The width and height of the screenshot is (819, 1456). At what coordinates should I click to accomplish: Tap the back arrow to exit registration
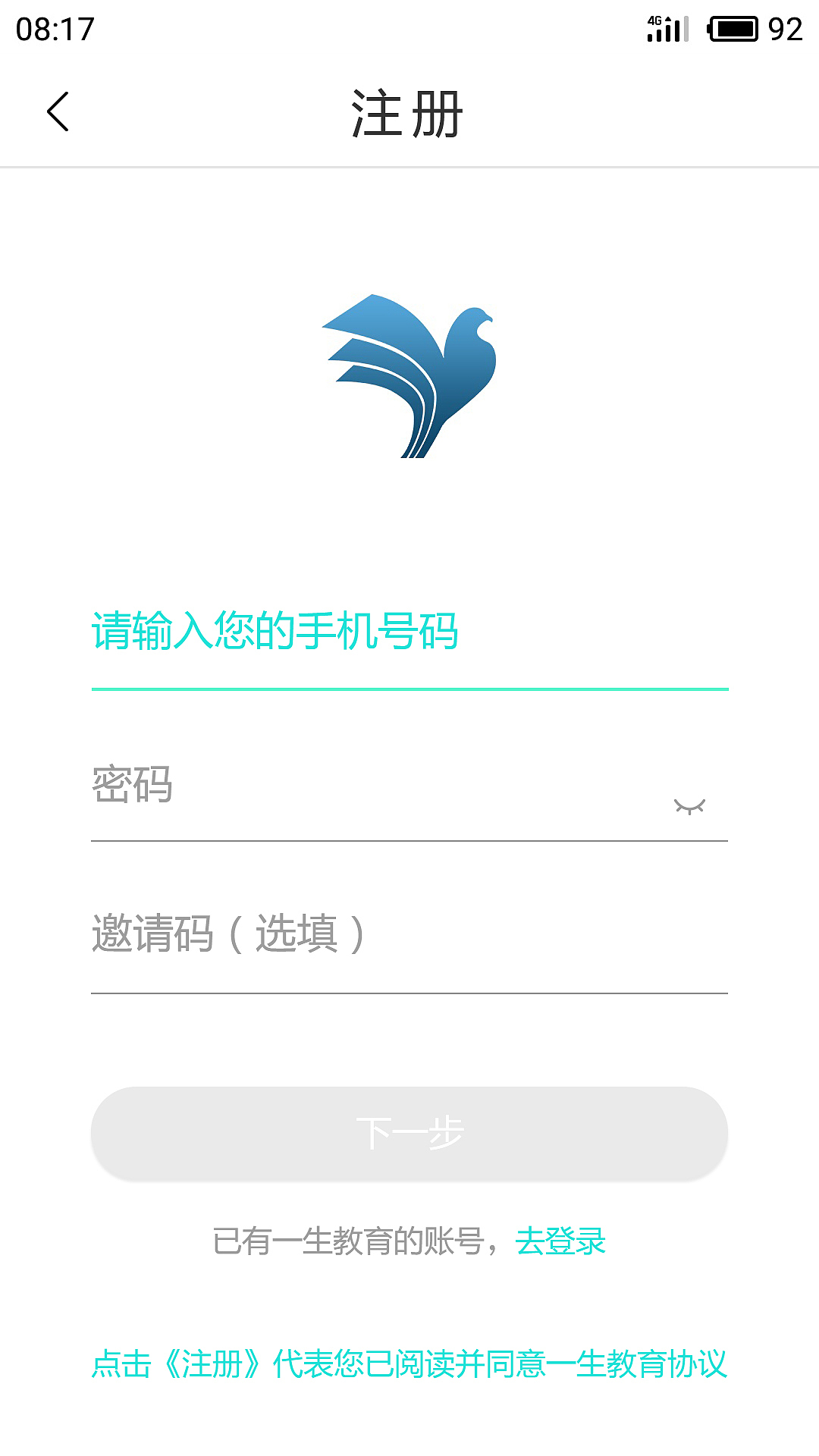58,111
